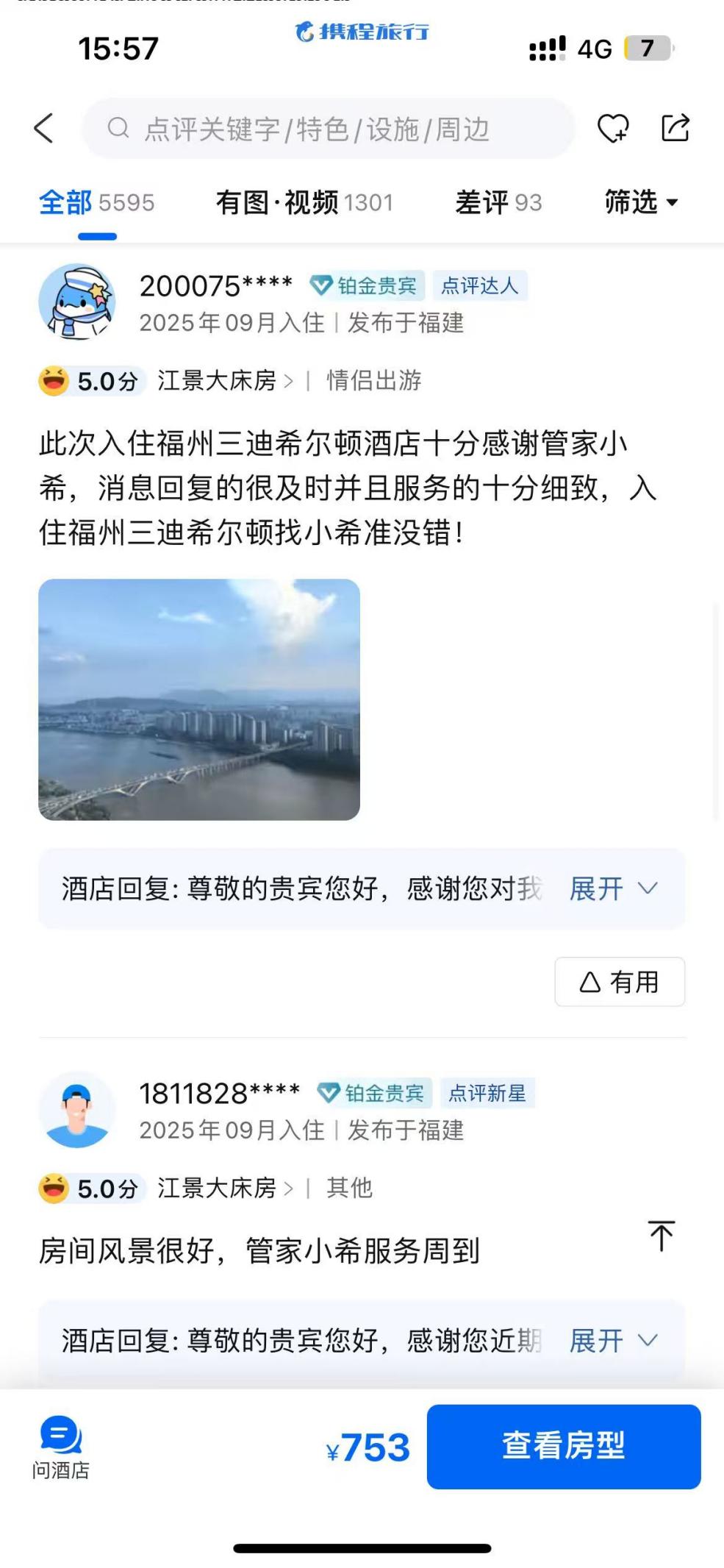Switch to the 有图·视频 tab
724x1568 pixels.
pyautogui.click(x=304, y=202)
